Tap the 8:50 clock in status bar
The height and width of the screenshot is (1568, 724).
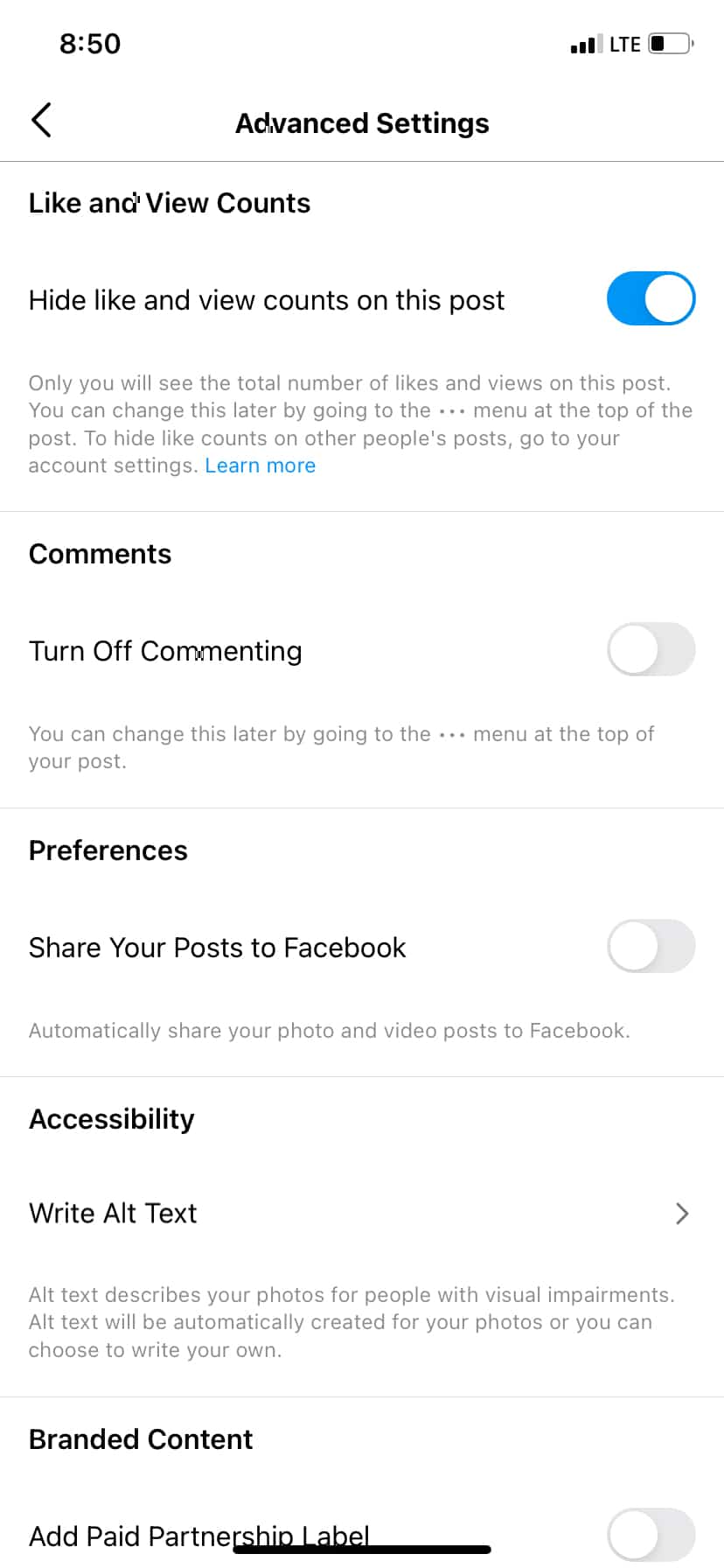(89, 44)
